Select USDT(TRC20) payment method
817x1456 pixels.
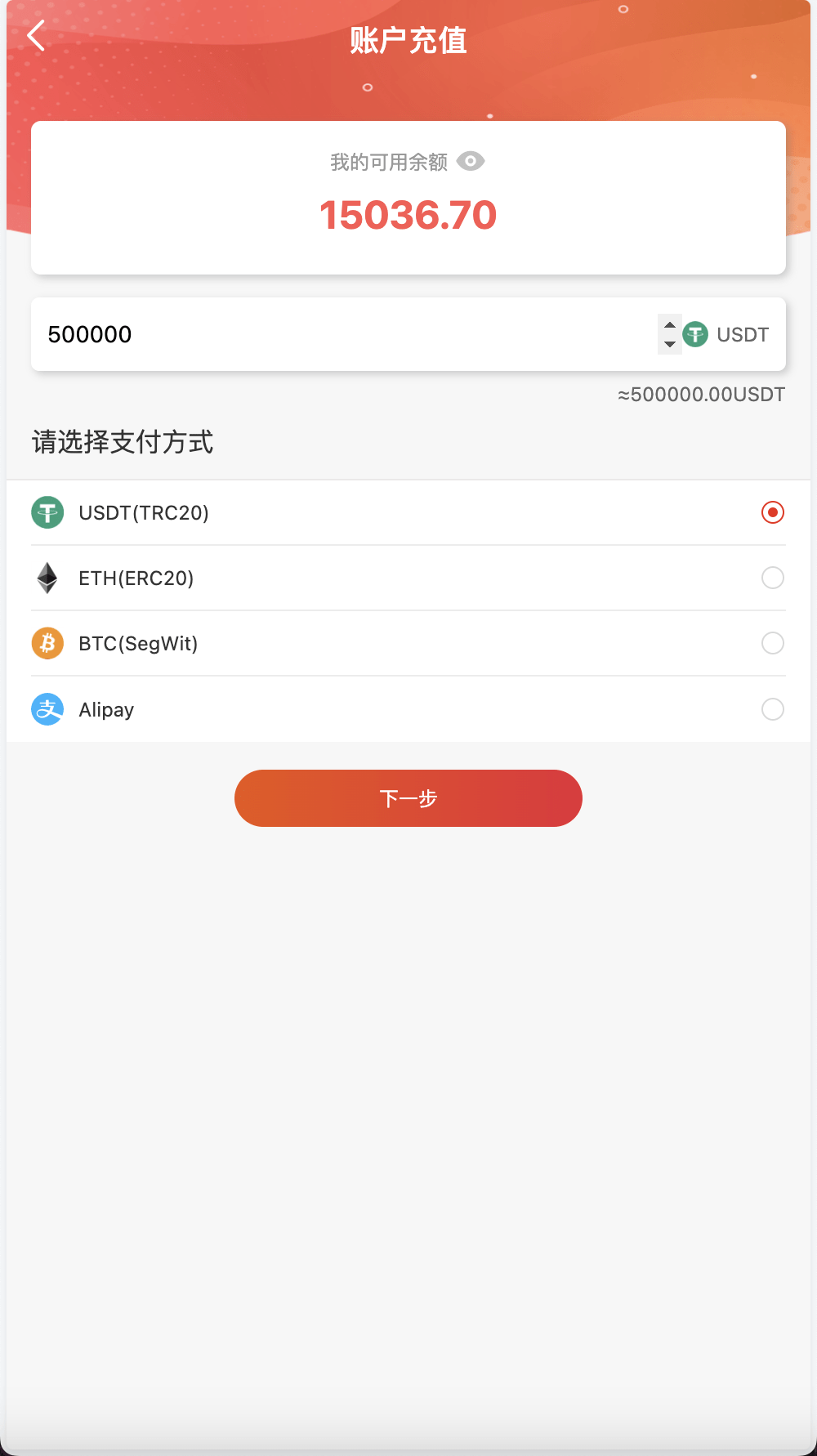(772, 512)
